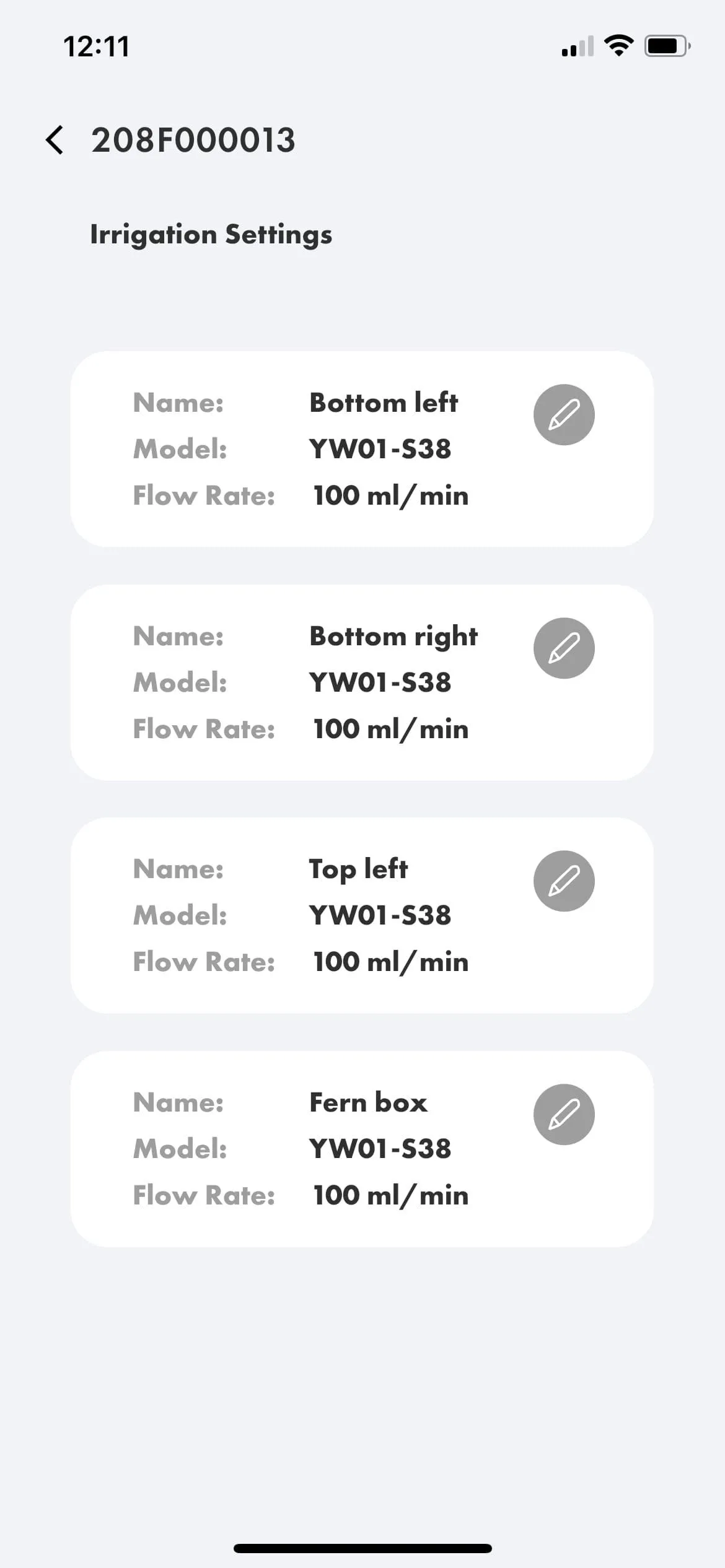Edit the Bottom right irrigation device

click(x=563, y=648)
